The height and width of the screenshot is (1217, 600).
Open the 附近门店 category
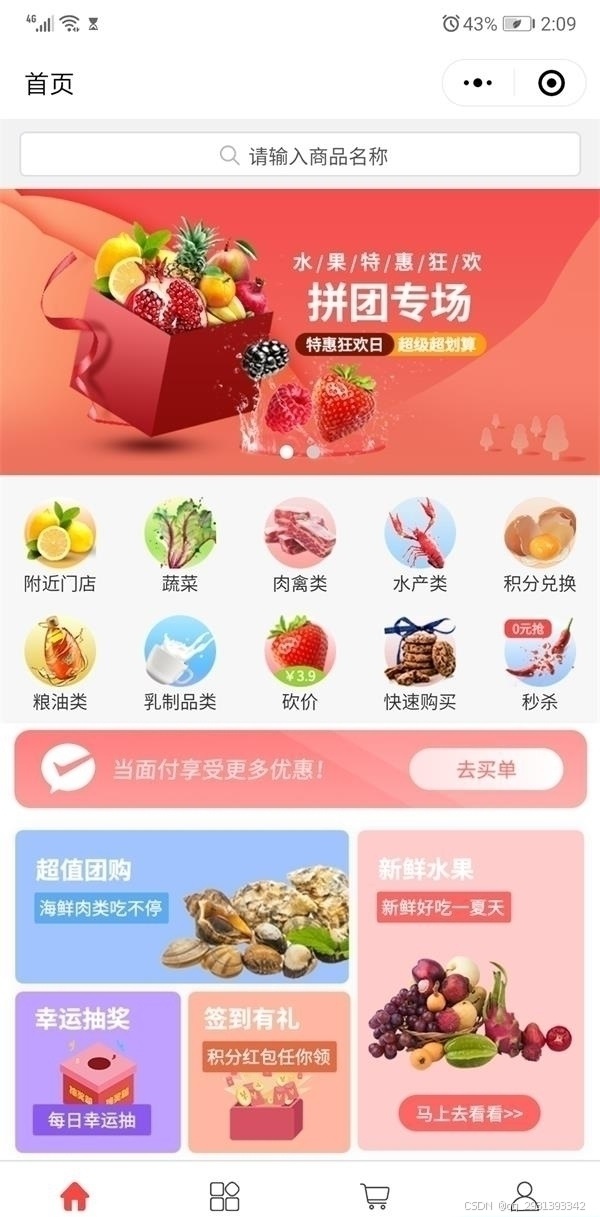(x=60, y=547)
